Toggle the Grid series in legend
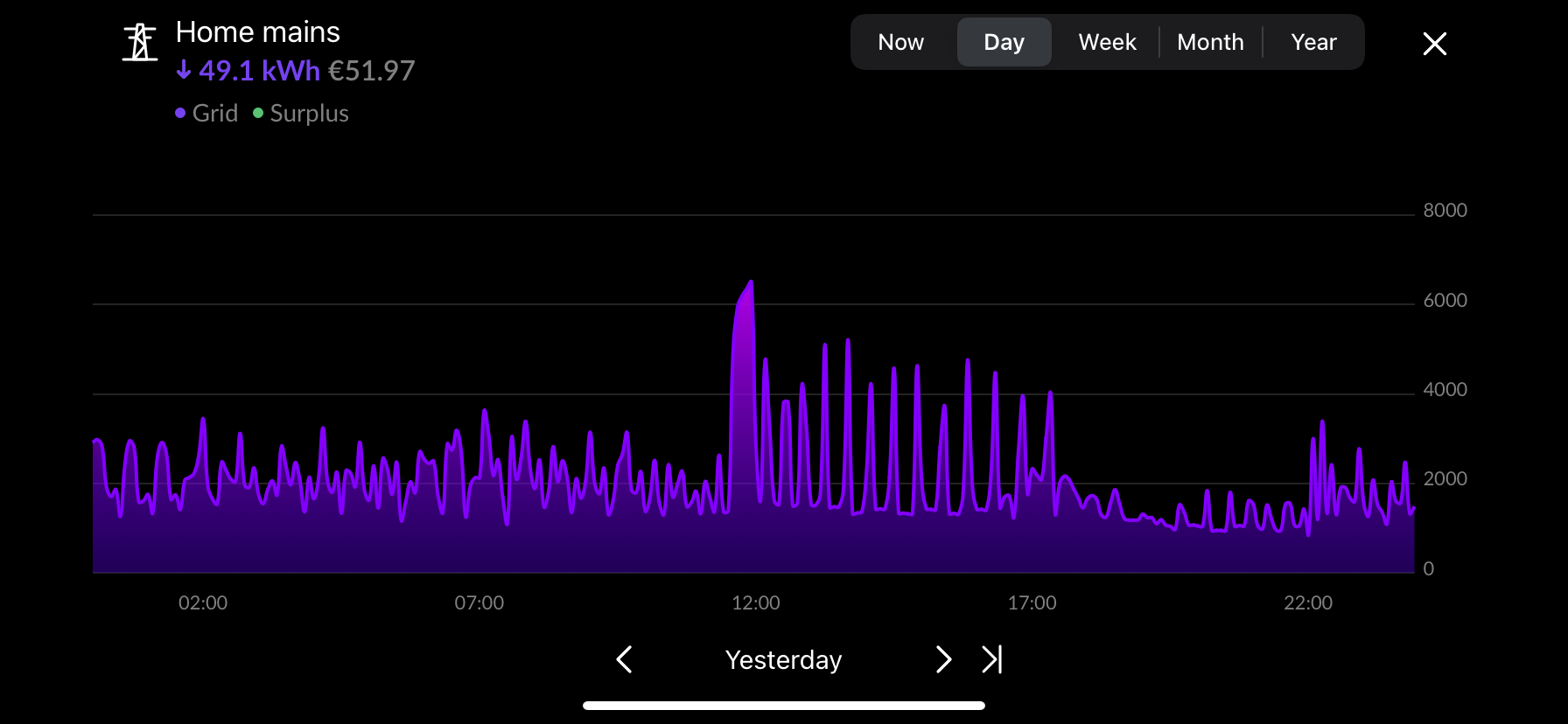Viewport: 1568px width, 724px height. (207, 114)
